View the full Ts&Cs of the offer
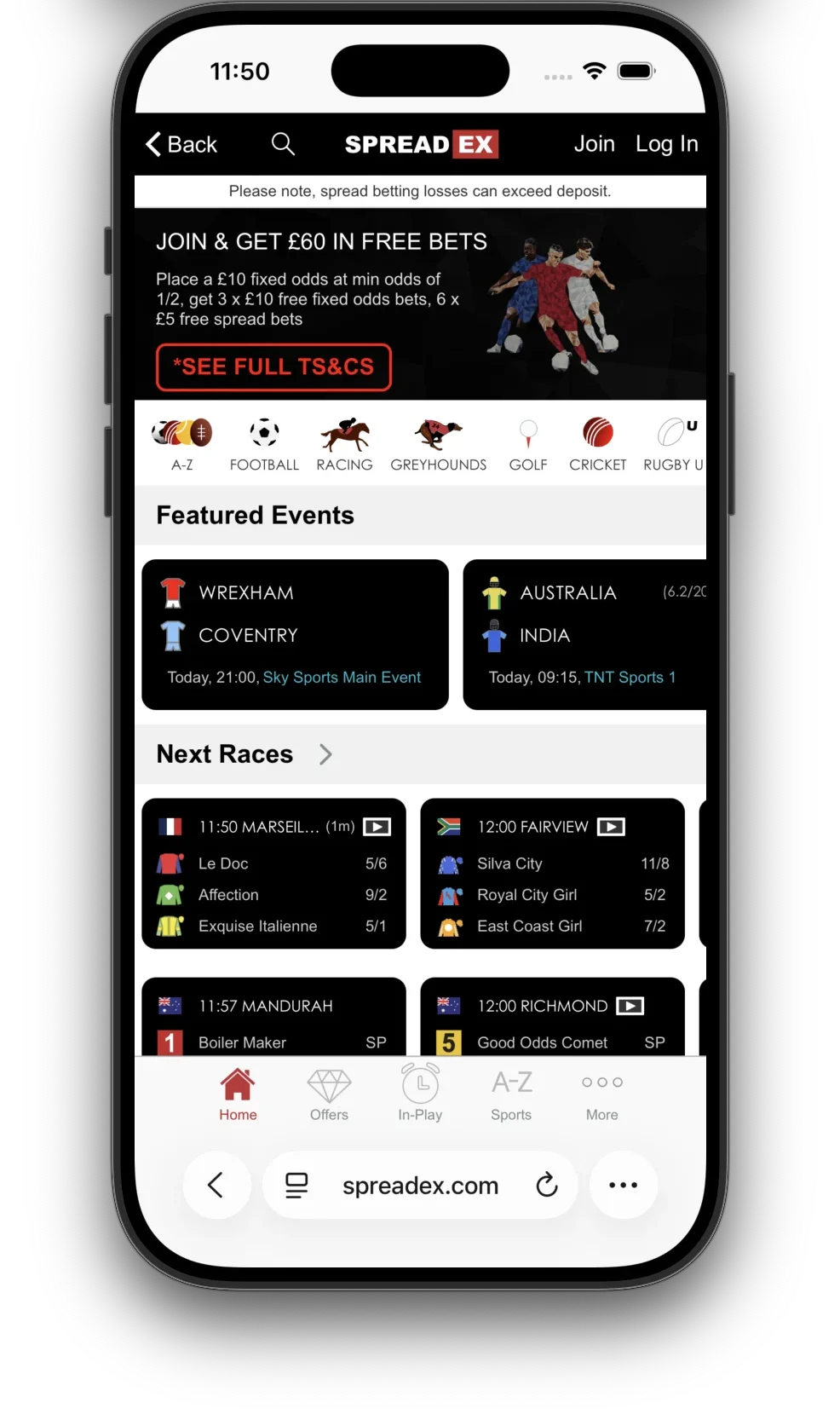The height and width of the screenshot is (1420, 840). tap(273, 367)
